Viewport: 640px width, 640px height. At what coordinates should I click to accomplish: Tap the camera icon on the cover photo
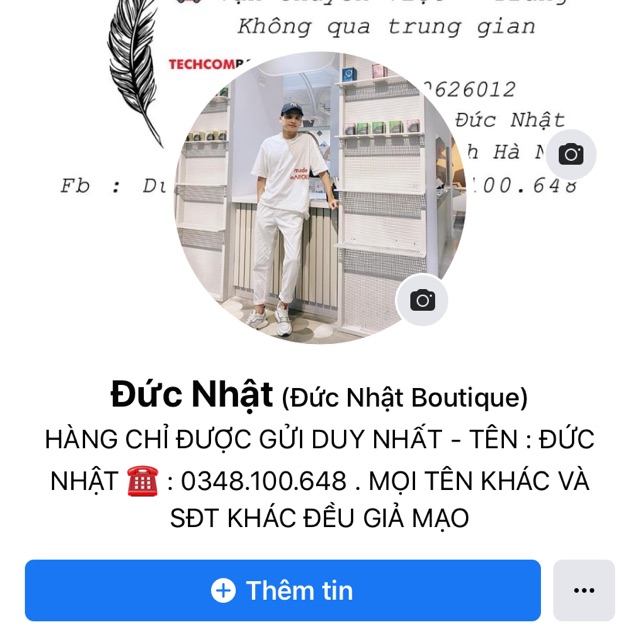click(571, 154)
